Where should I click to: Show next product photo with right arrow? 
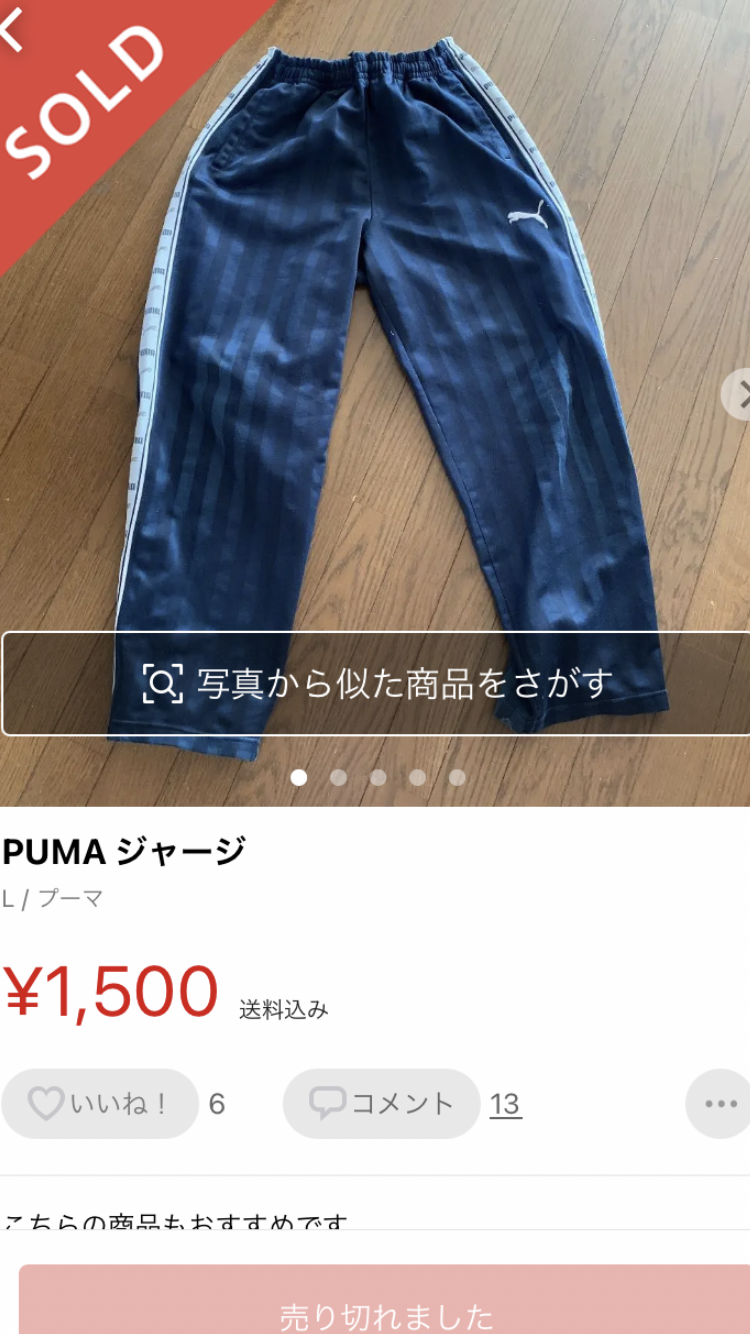click(x=738, y=394)
